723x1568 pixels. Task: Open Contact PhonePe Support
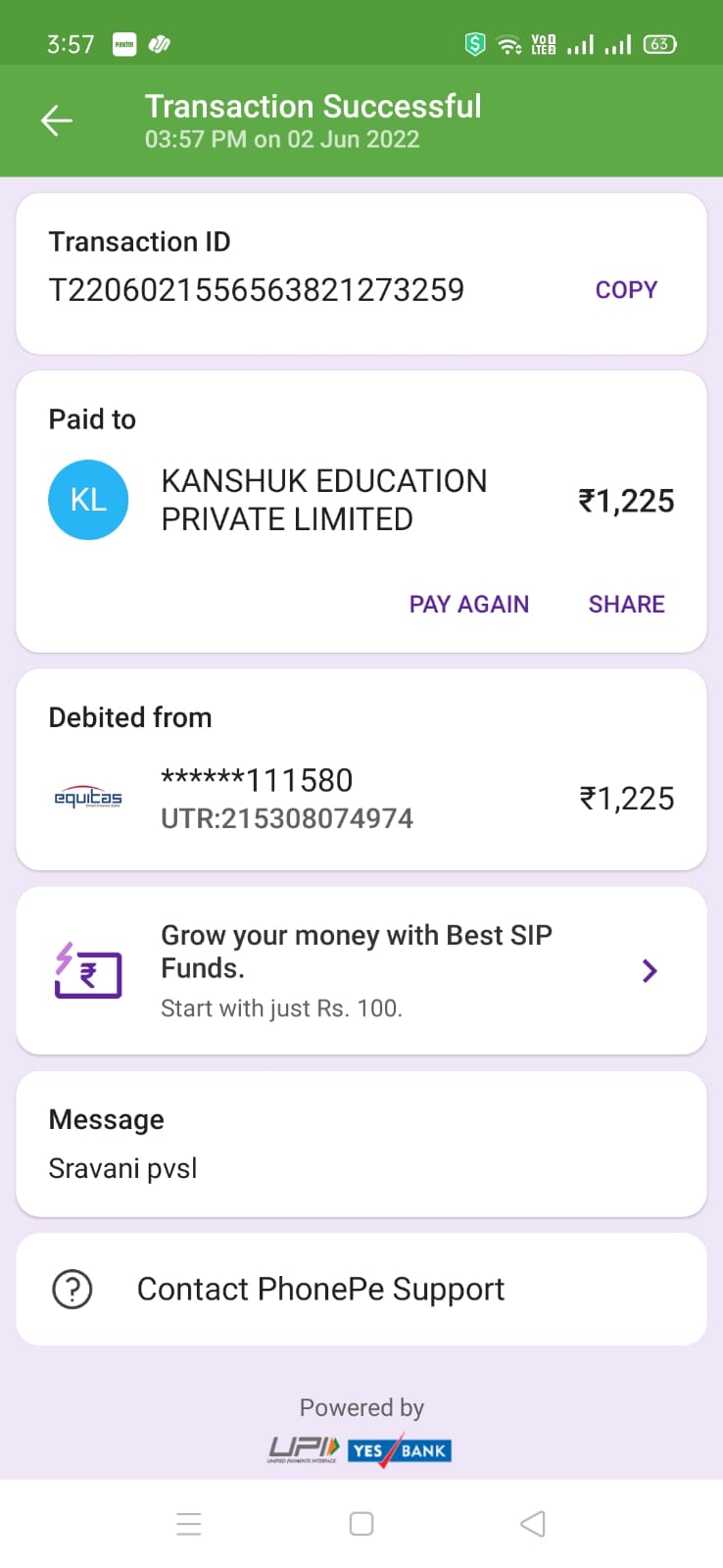coord(320,1289)
